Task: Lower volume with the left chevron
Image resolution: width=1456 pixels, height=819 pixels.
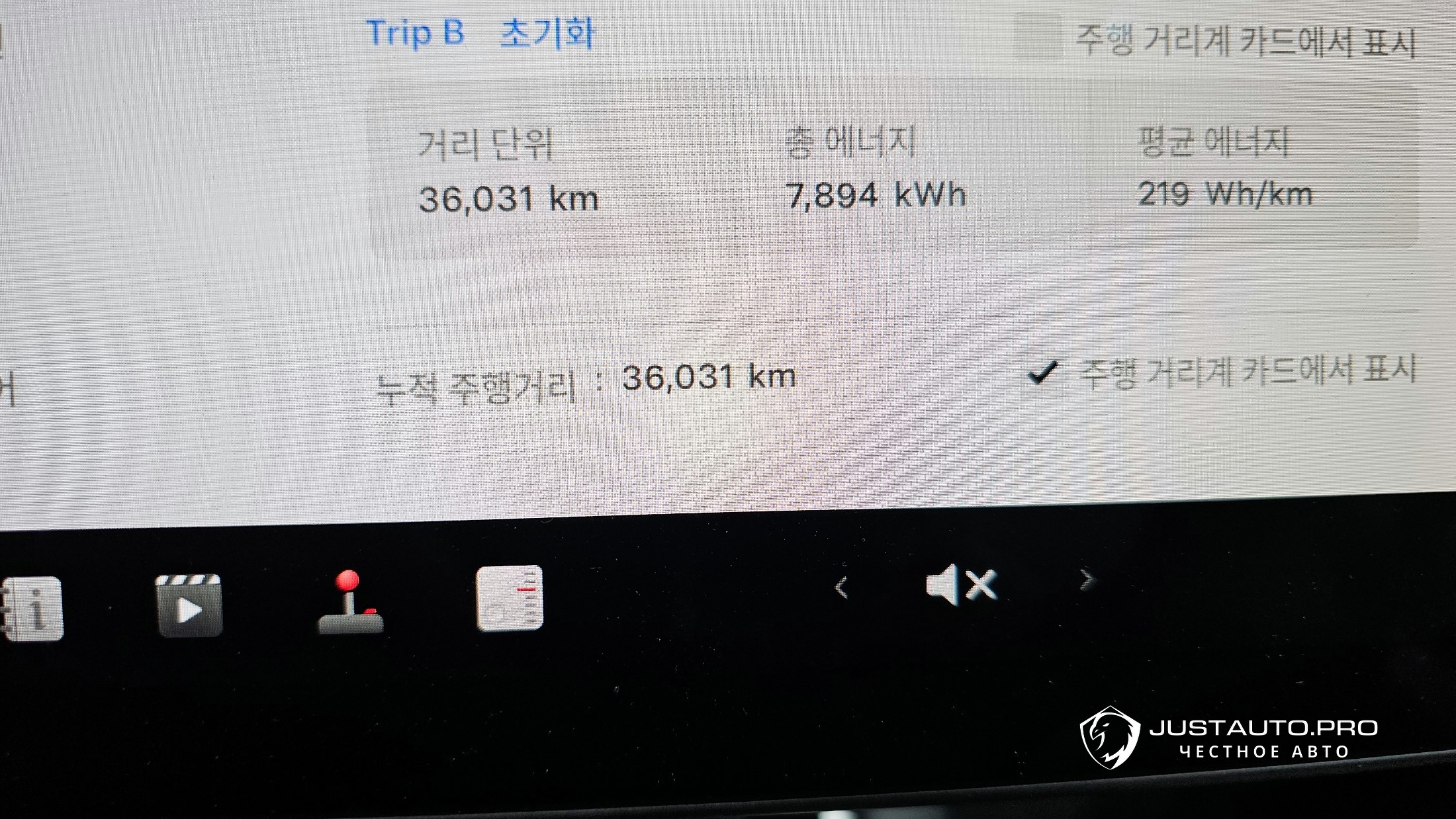Action: pyautogui.click(x=841, y=587)
